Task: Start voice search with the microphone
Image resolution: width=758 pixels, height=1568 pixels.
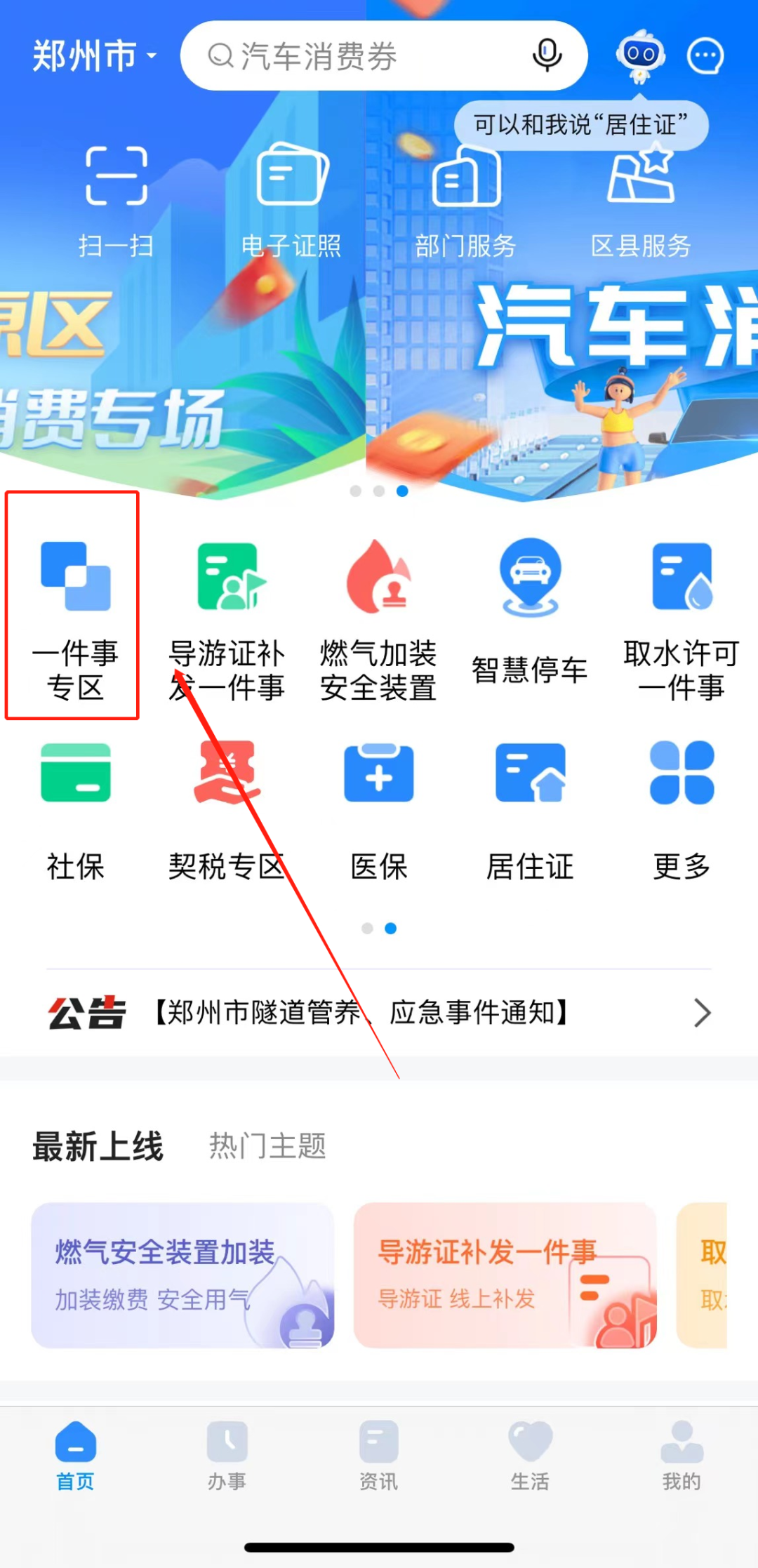Action: pos(547,55)
